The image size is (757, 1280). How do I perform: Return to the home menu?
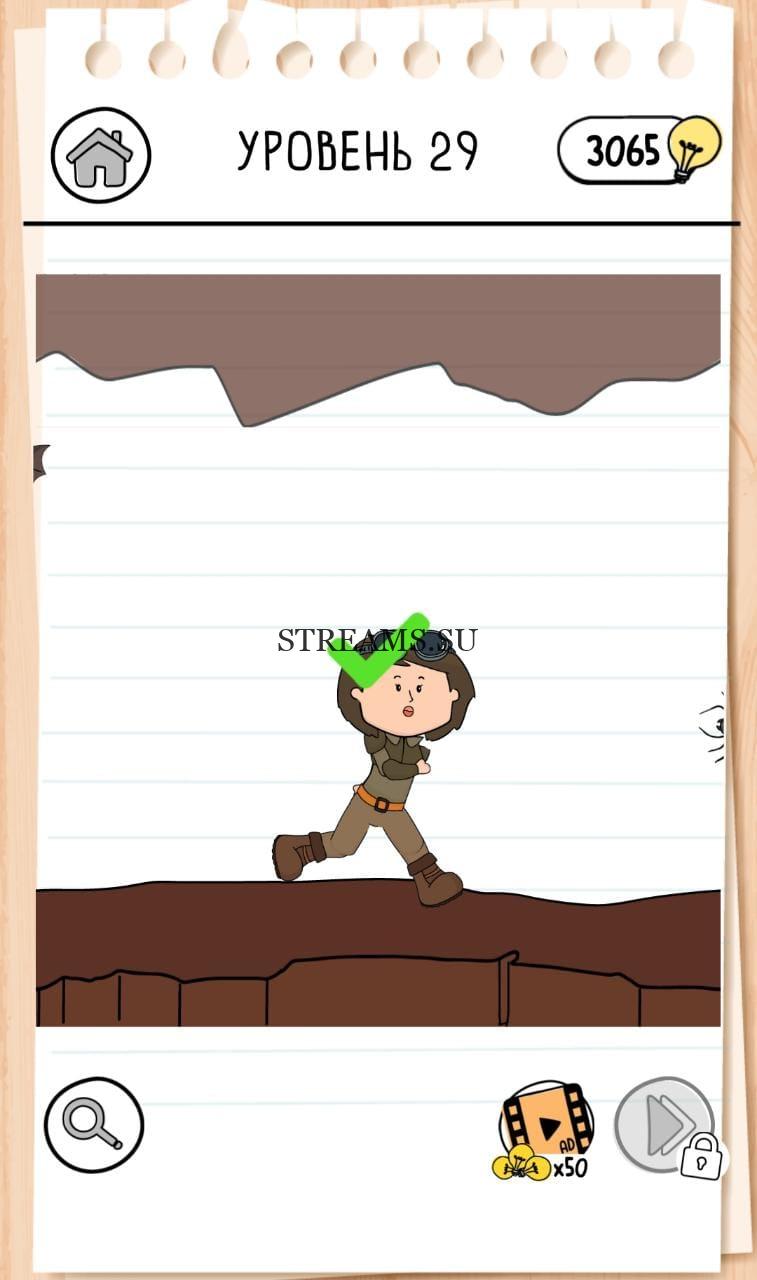click(x=100, y=156)
